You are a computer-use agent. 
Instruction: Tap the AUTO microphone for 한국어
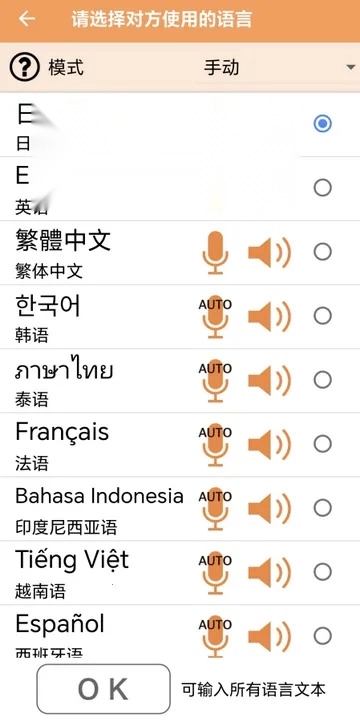click(x=215, y=317)
